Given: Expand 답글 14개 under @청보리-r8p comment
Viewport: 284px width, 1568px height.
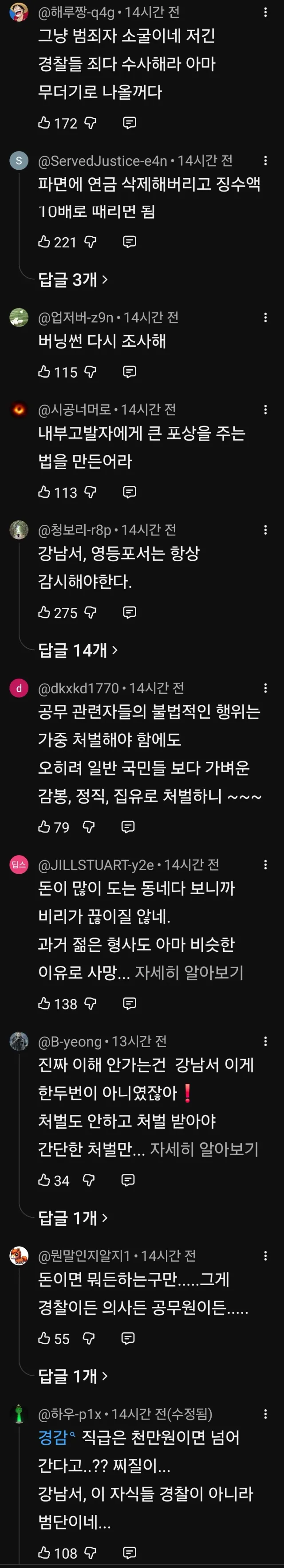Looking at the screenshot, I should click(x=77, y=651).
